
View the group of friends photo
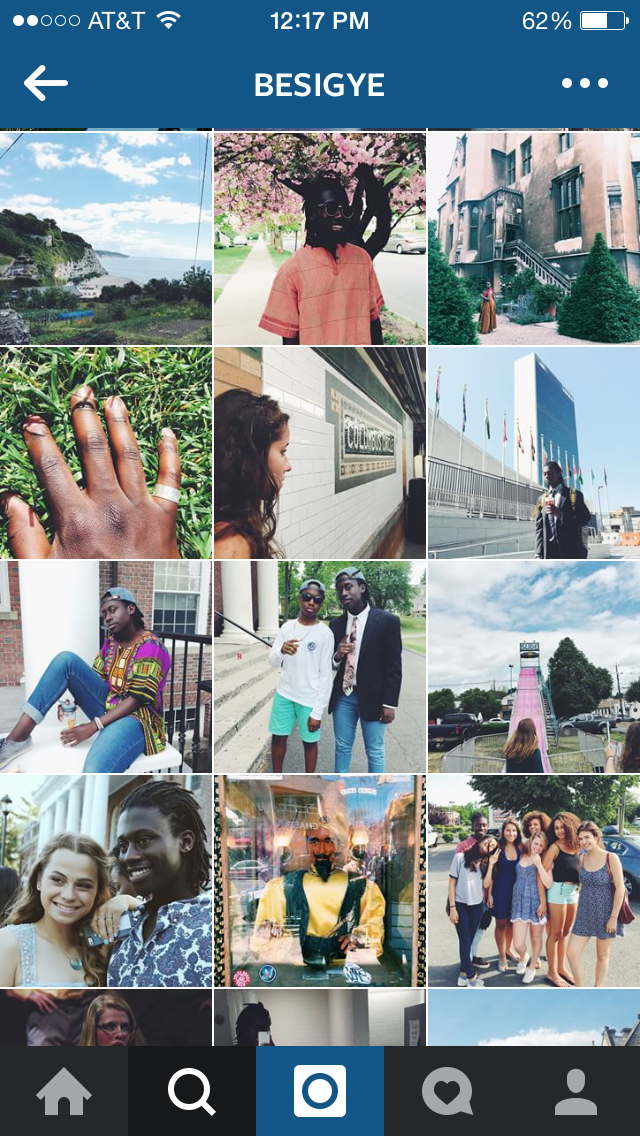pos(534,880)
